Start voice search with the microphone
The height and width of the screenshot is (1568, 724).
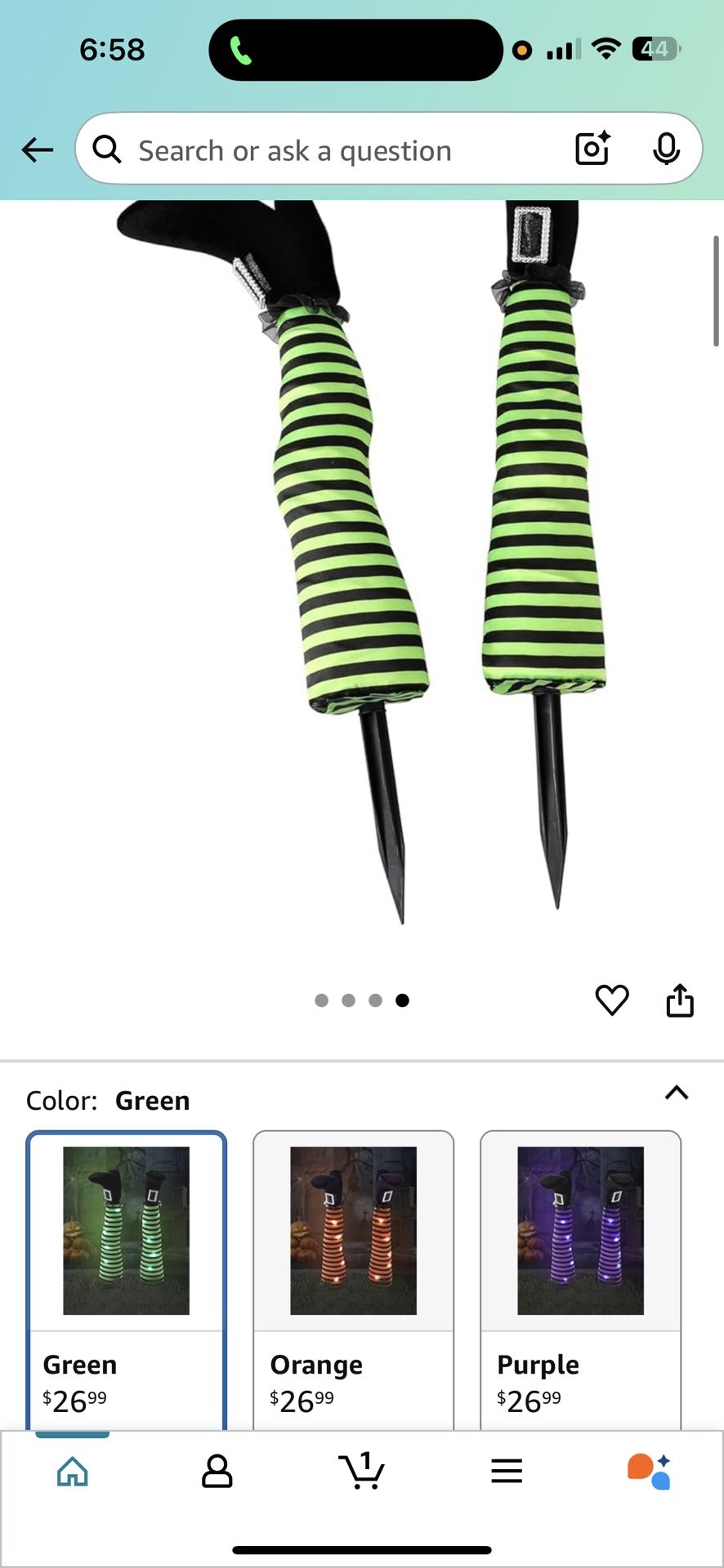coord(666,149)
